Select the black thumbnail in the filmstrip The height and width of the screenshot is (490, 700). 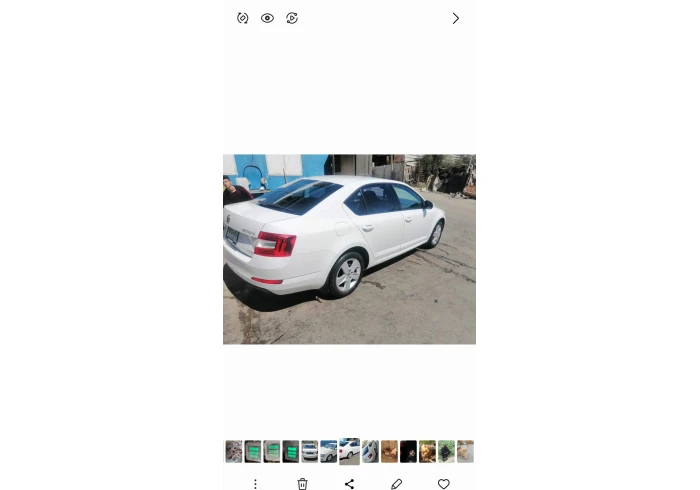click(408, 452)
